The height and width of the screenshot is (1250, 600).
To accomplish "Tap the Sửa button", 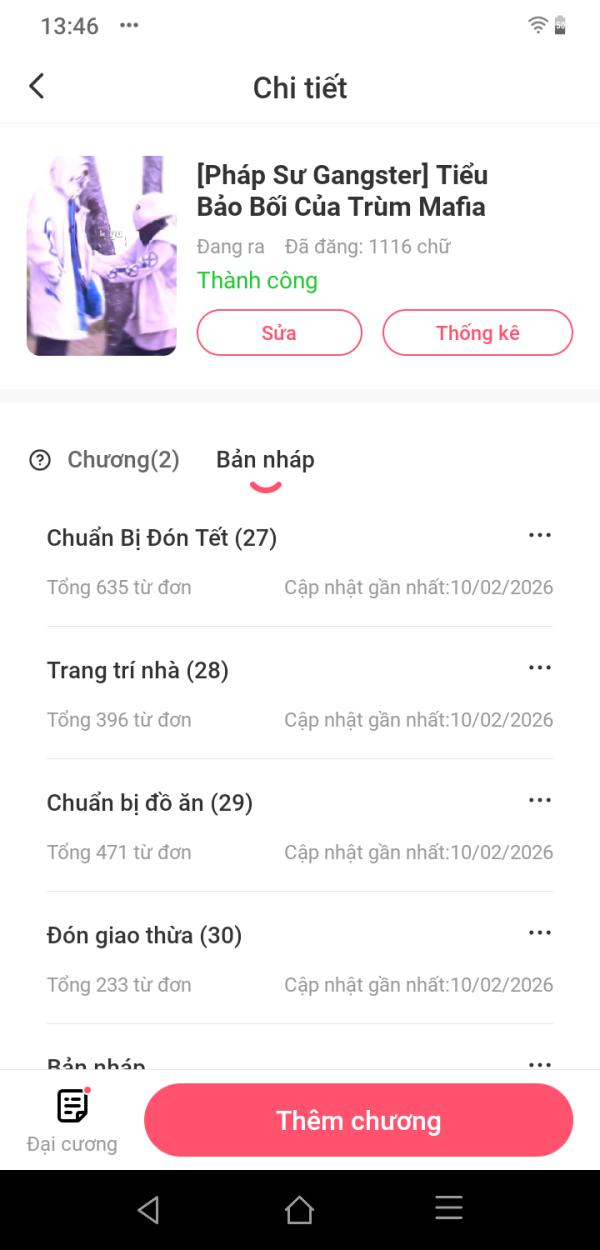I will click(x=279, y=333).
